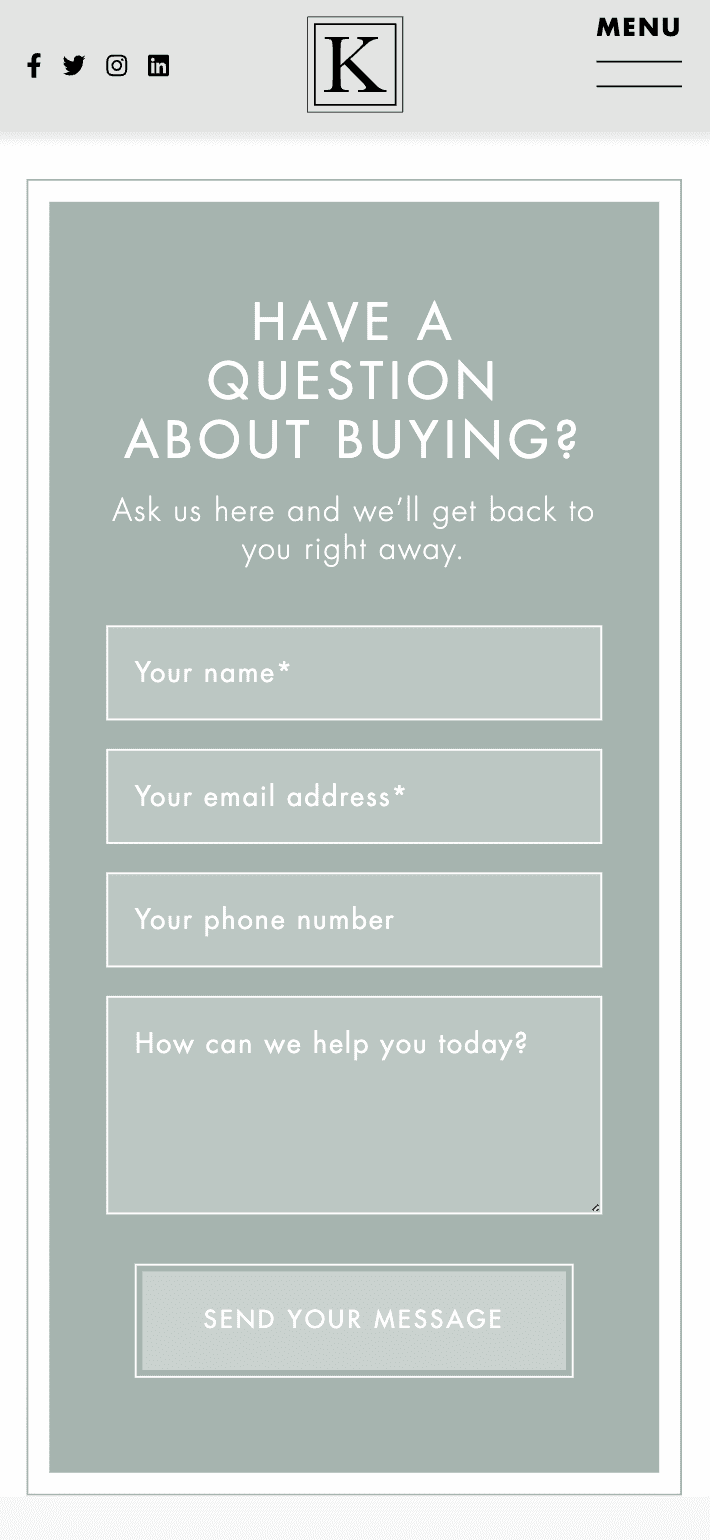Screen dimensions: 710x1540
Task: Tap the K logo to go home
Action: [355, 65]
